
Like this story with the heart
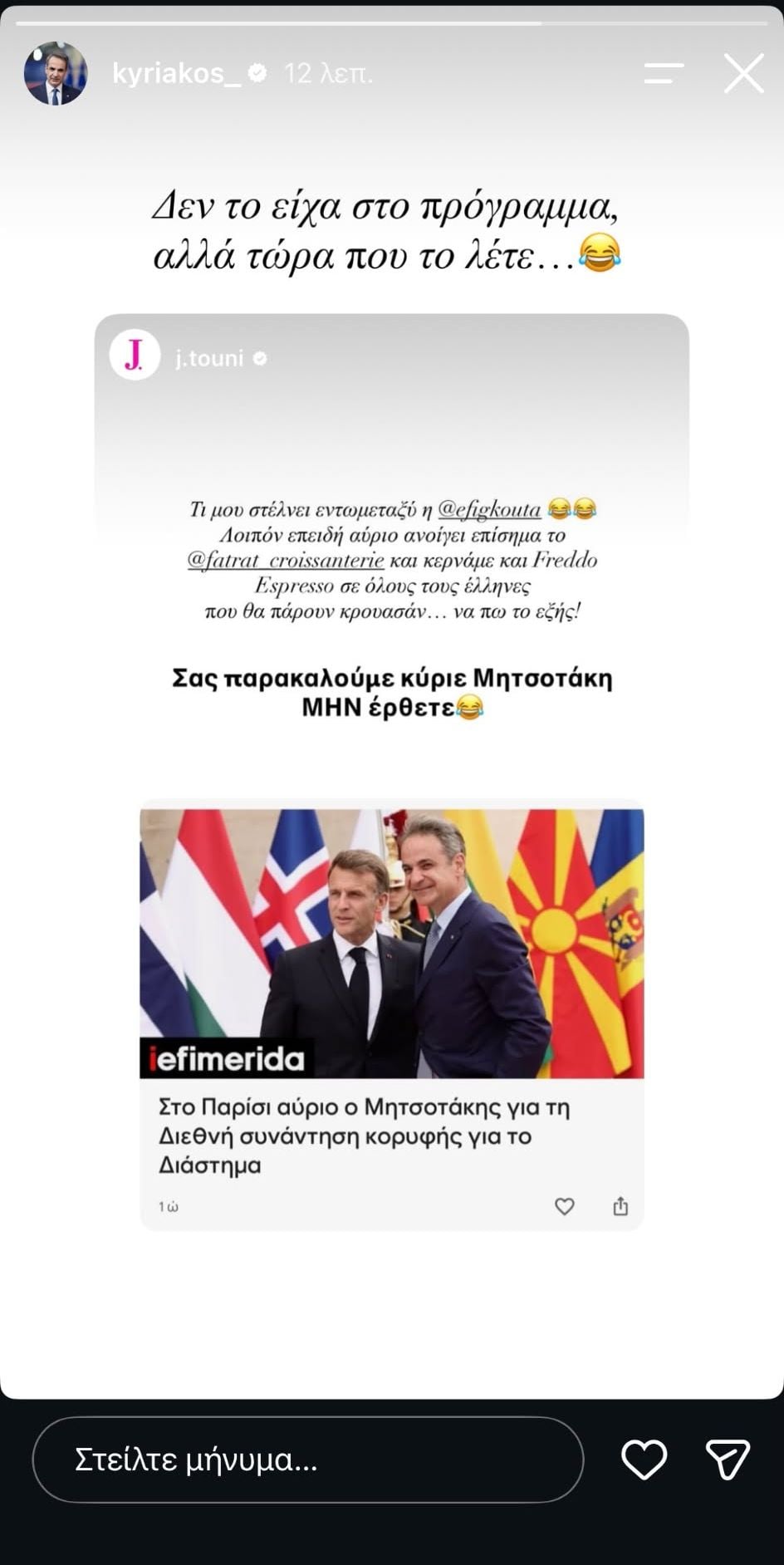pos(644,1460)
